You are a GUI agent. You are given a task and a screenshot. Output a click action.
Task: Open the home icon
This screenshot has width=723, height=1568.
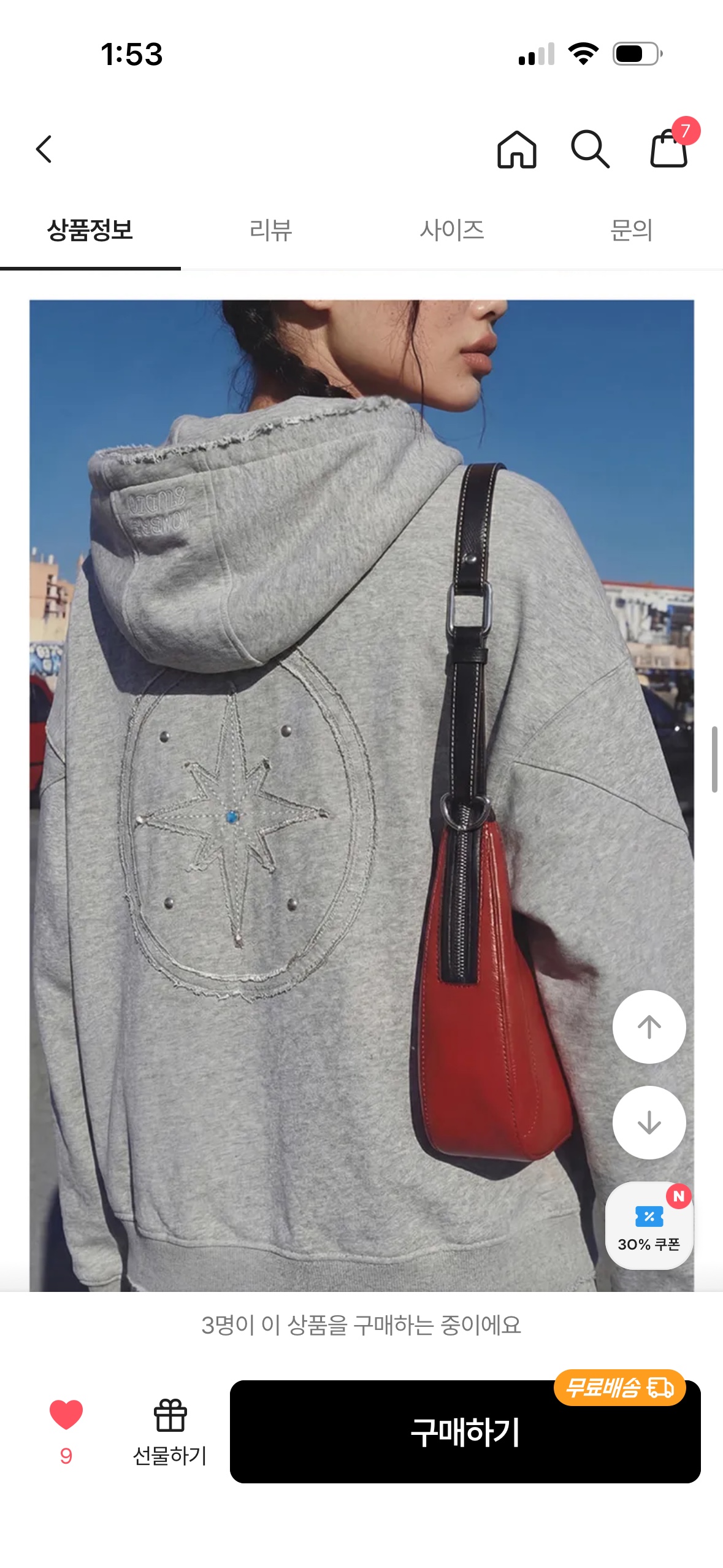[516, 149]
